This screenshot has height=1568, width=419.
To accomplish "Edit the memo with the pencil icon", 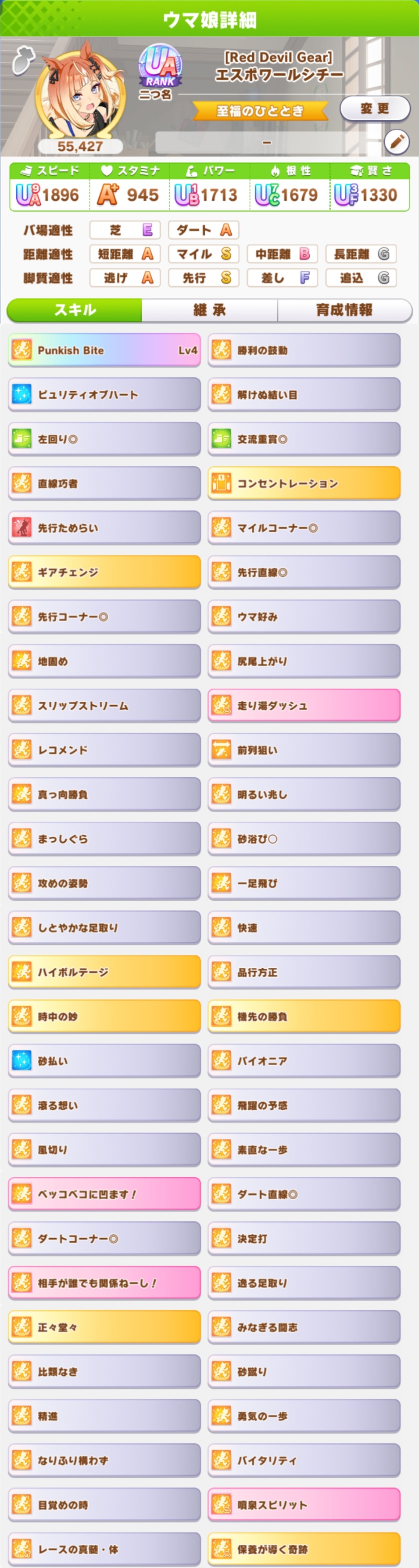I will [x=397, y=143].
